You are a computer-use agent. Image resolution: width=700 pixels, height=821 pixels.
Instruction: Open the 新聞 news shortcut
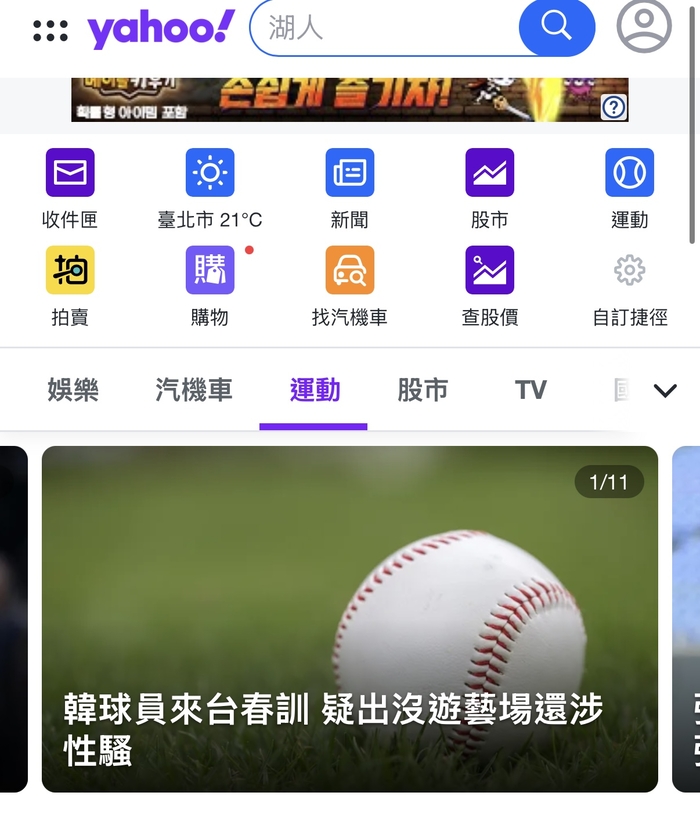[x=350, y=173]
